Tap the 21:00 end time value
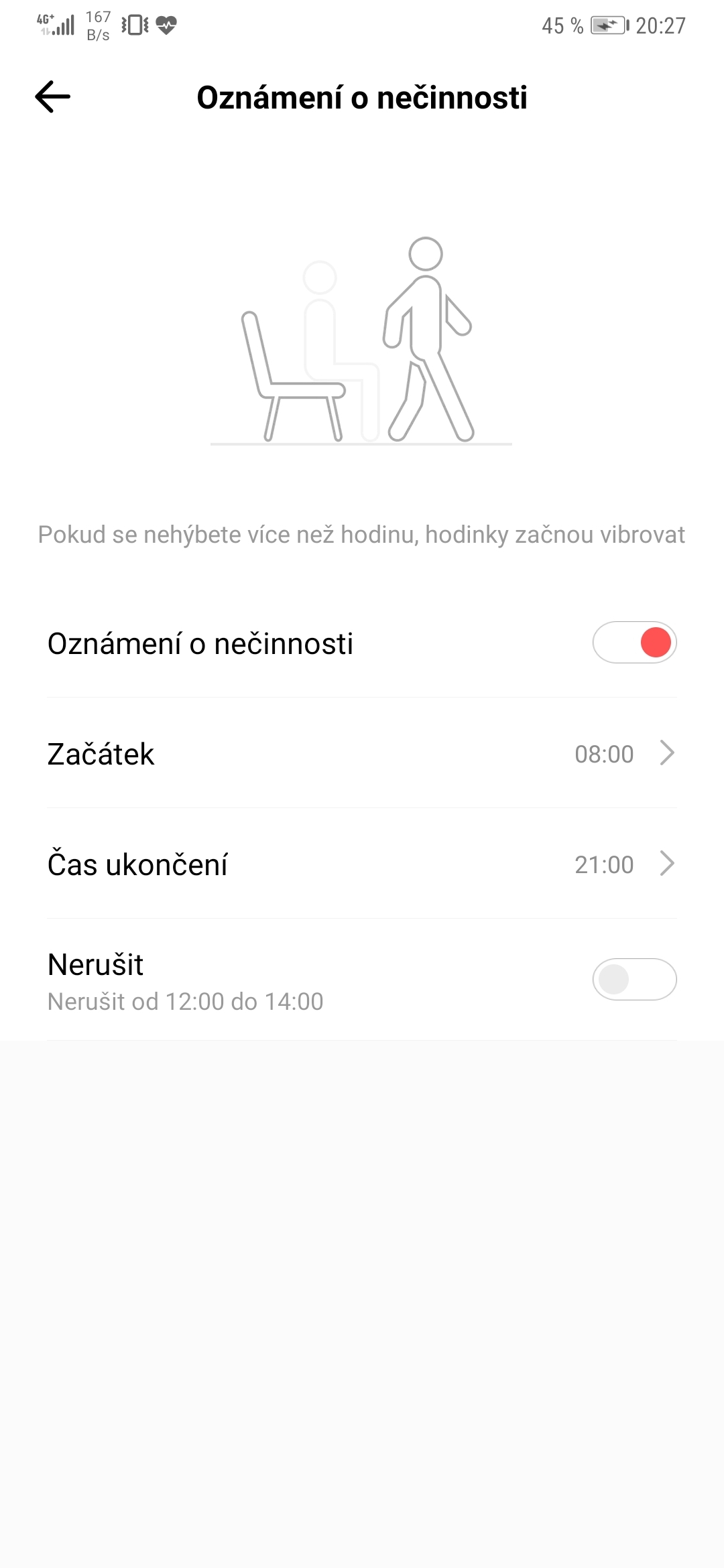 coord(604,864)
